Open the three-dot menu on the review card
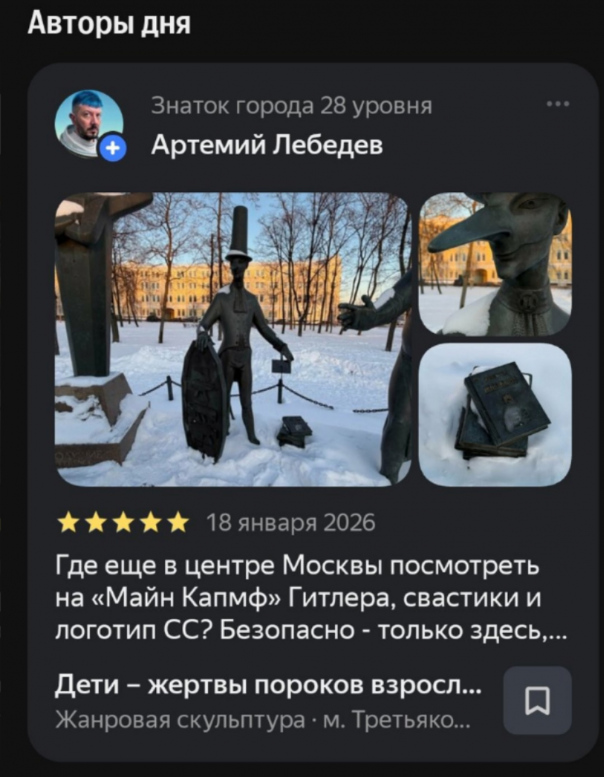This screenshot has width=604, height=777. pos(558,104)
